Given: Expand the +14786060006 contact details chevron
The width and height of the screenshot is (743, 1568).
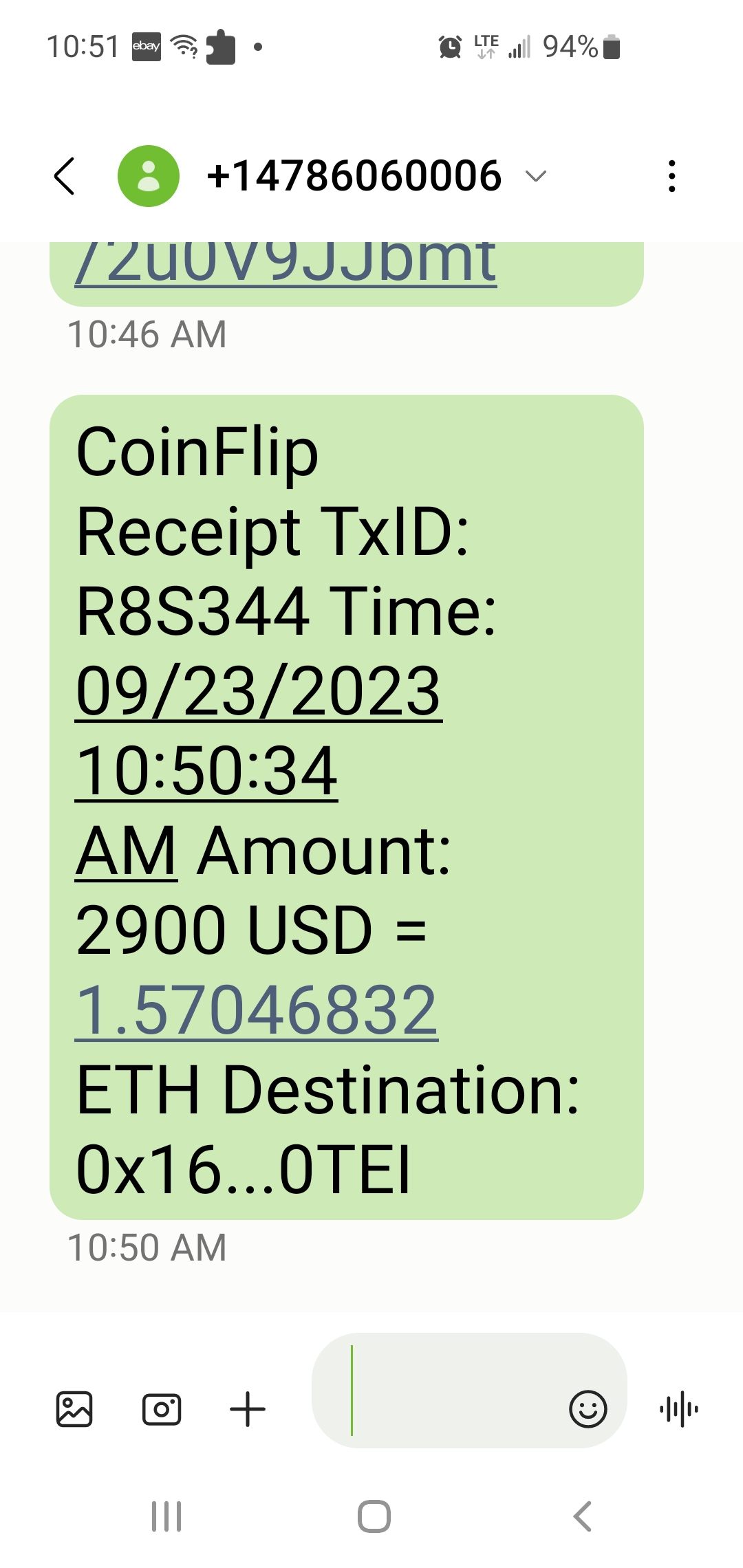Looking at the screenshot, I should coord(535,176).
